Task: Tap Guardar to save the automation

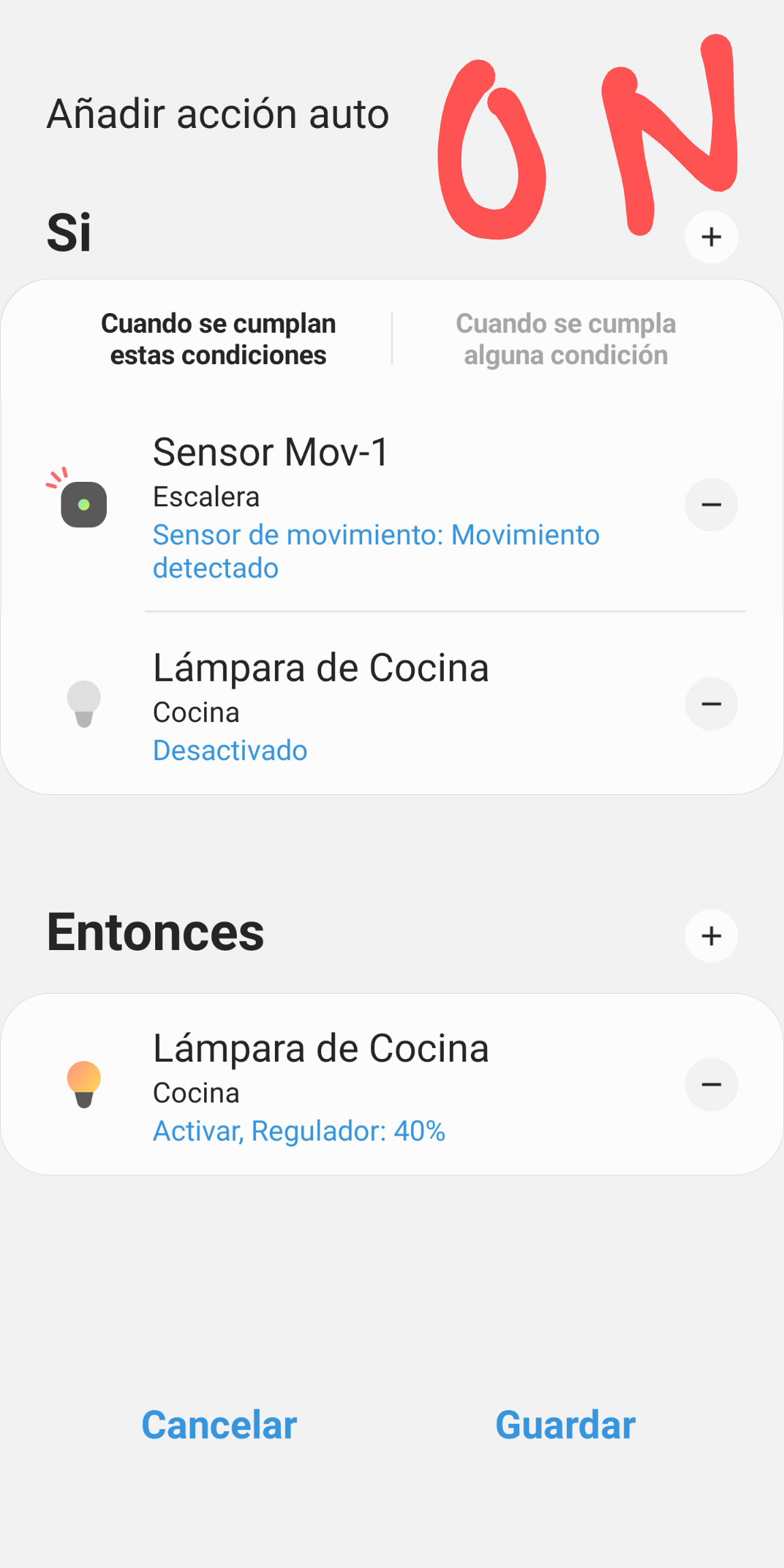Action: (x=566, y=1425)
